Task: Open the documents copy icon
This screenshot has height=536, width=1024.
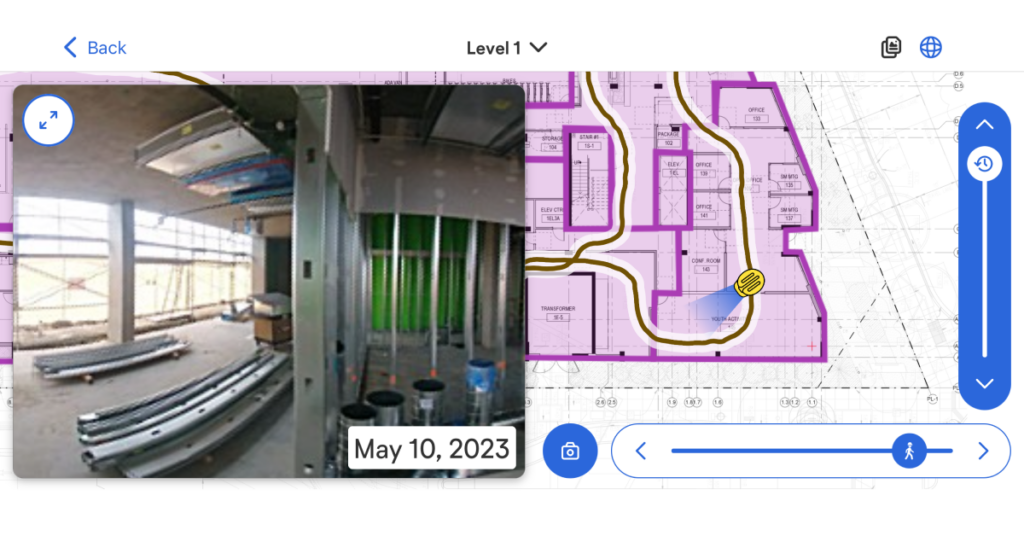Action: coord(891,47)
